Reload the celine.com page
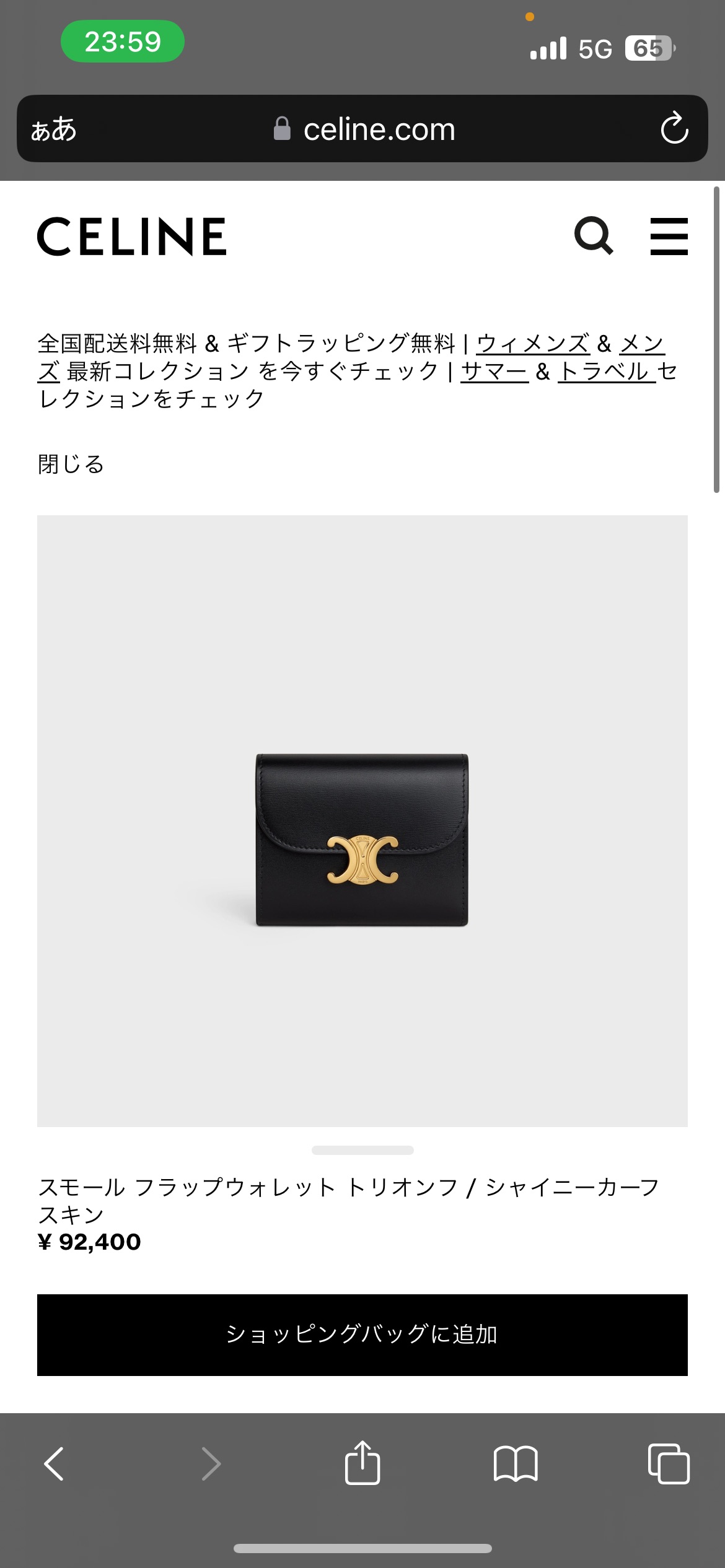This screenshot has width=725, height=1568. [x=674, y=129]
